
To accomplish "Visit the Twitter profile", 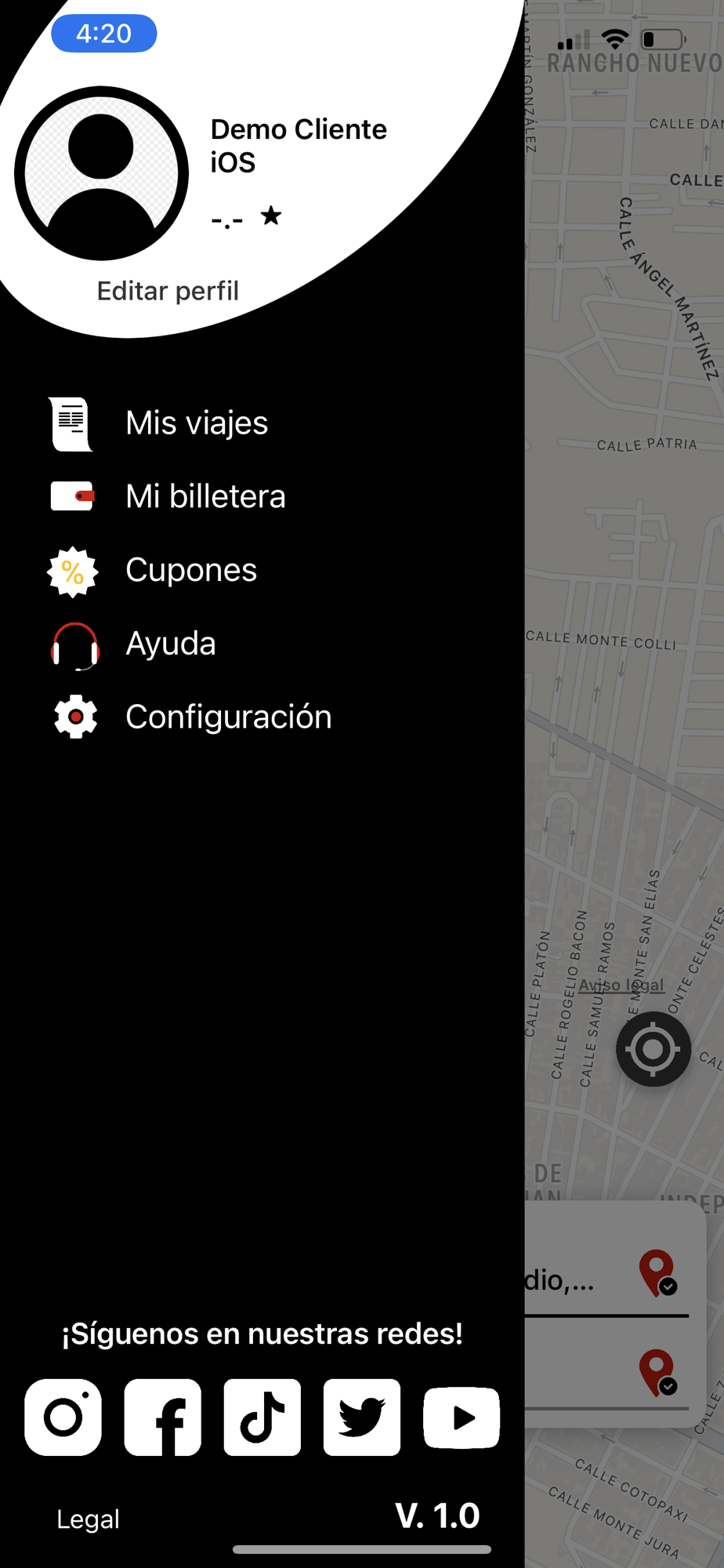I will click(x=362, y=1417).
